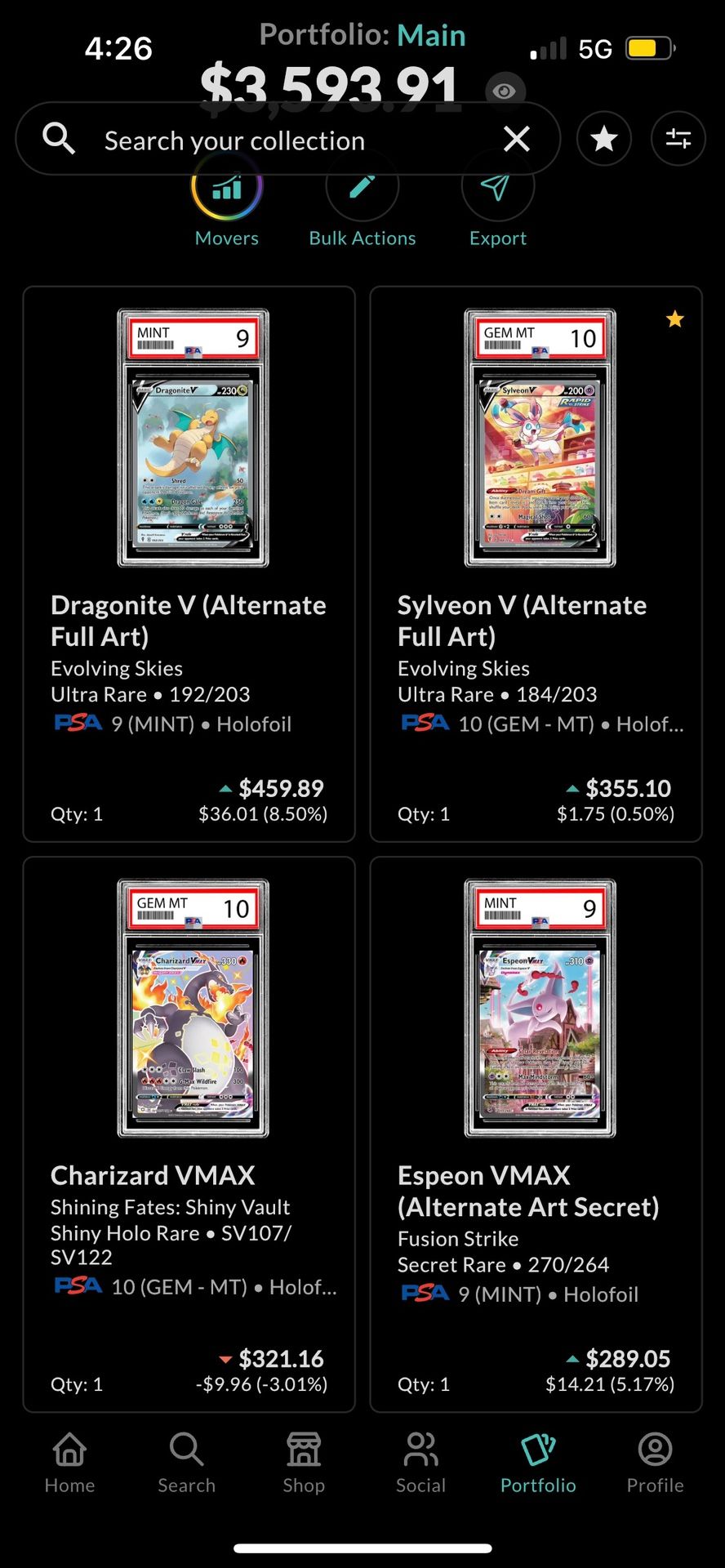Open the Sylveon V card details
This screenshot has height=1568, width=725.
(536, 563)
